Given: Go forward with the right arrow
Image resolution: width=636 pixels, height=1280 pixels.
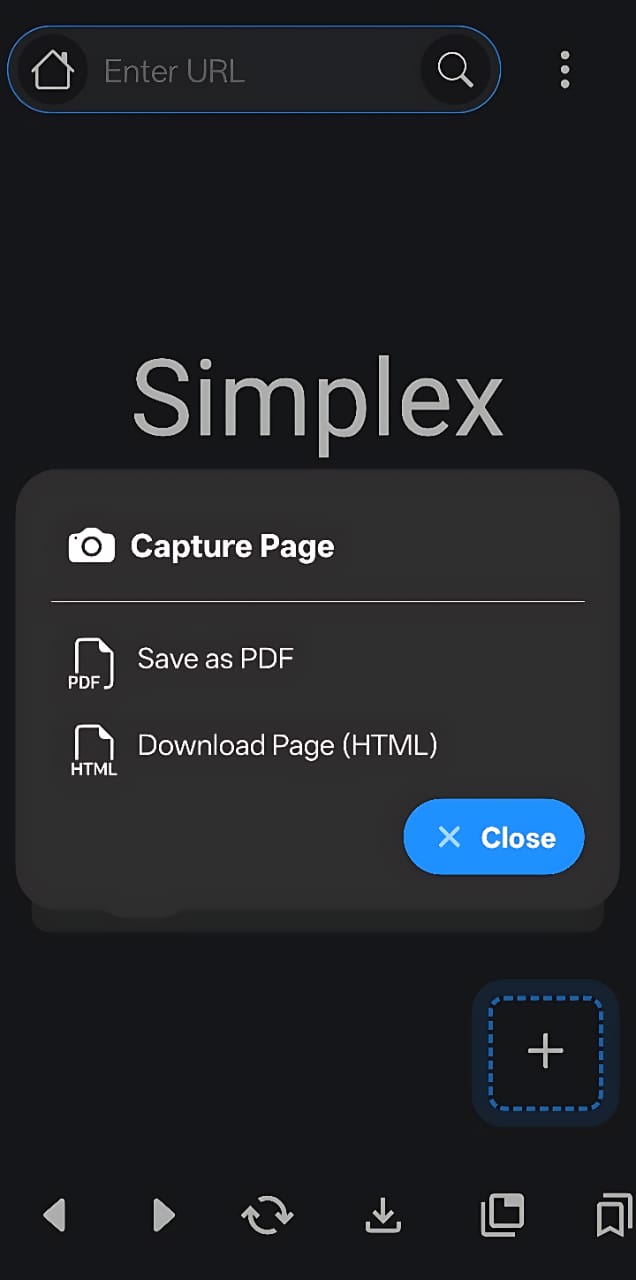Looking at the screenshot, I should [x=163, y=1216].
